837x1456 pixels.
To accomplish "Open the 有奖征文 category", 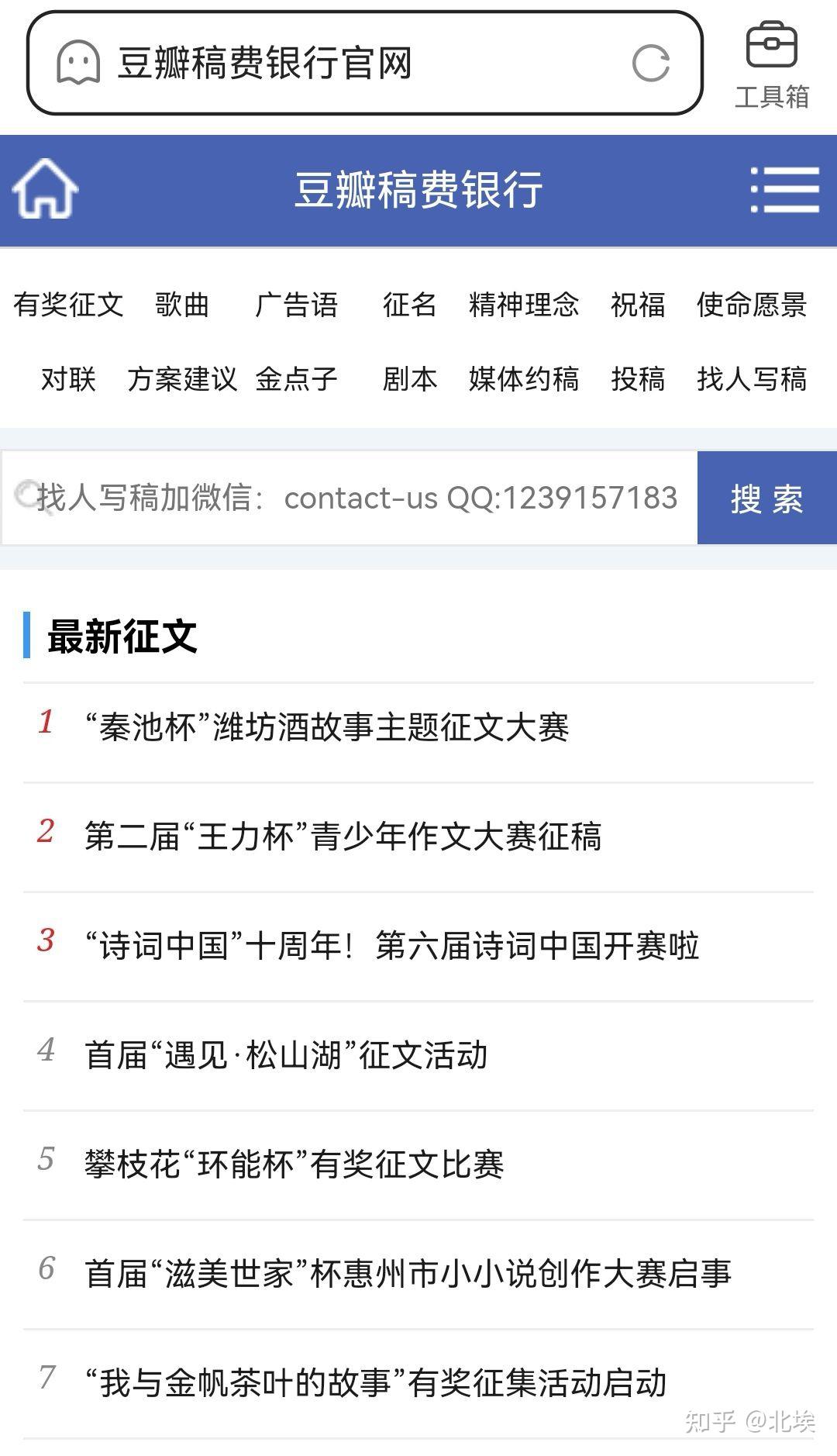I will pos(68,305).
